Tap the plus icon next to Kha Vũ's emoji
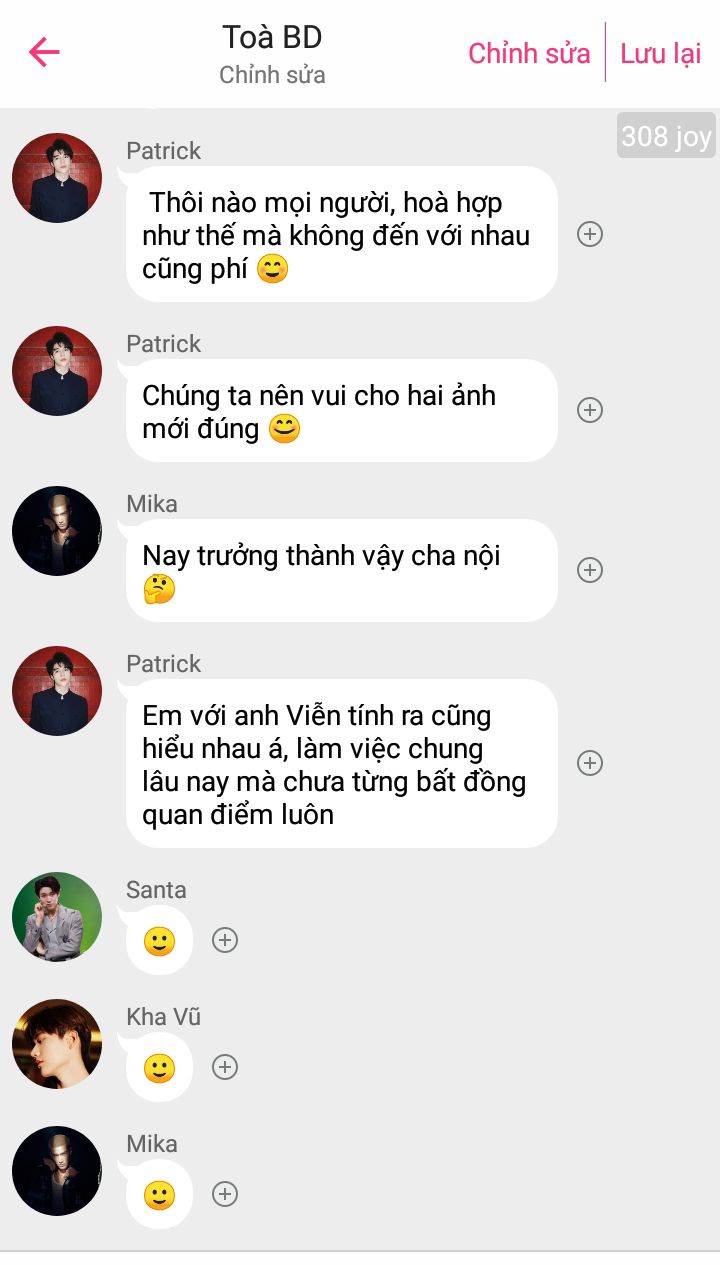Screen dimensions: 720x1265 [x=225, y=1067]
